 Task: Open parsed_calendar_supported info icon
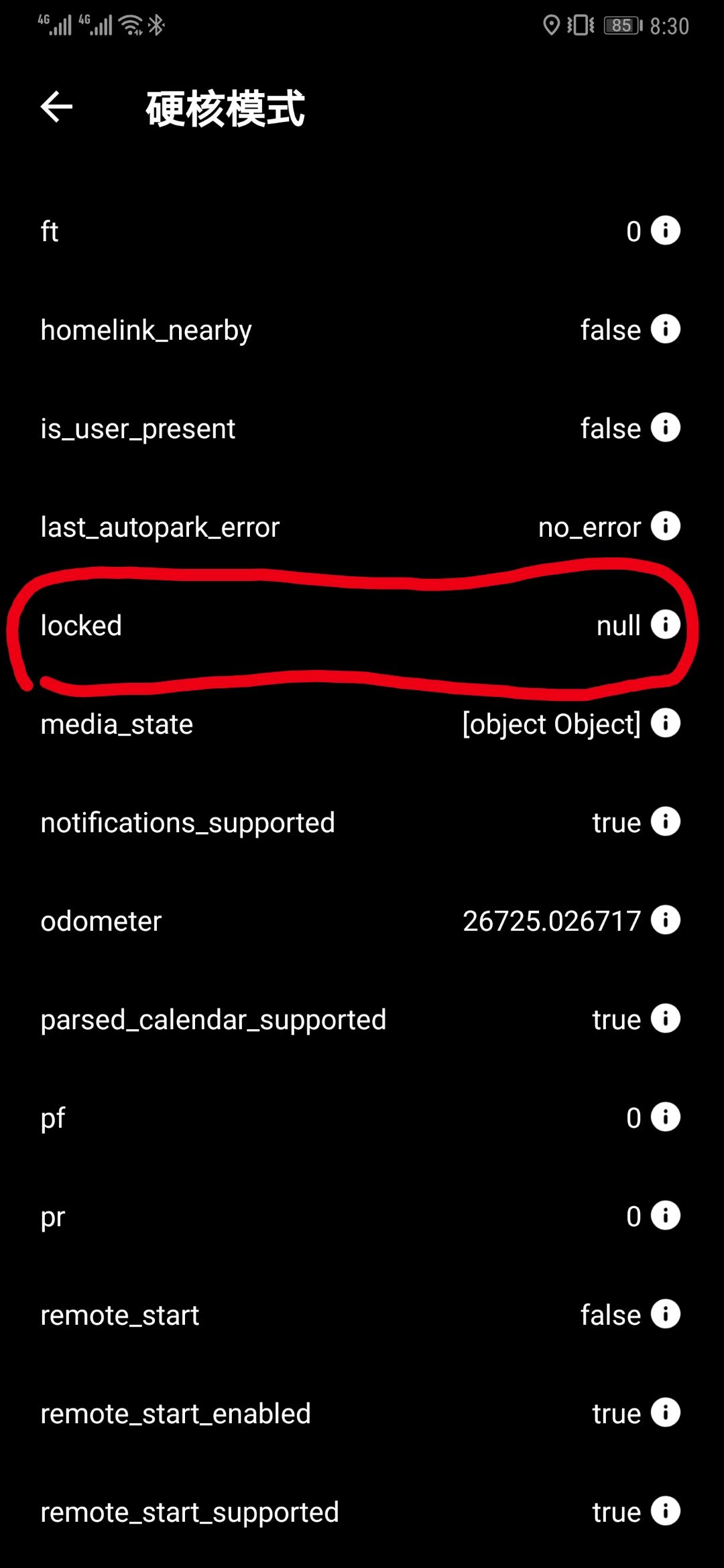point(666,1019)
